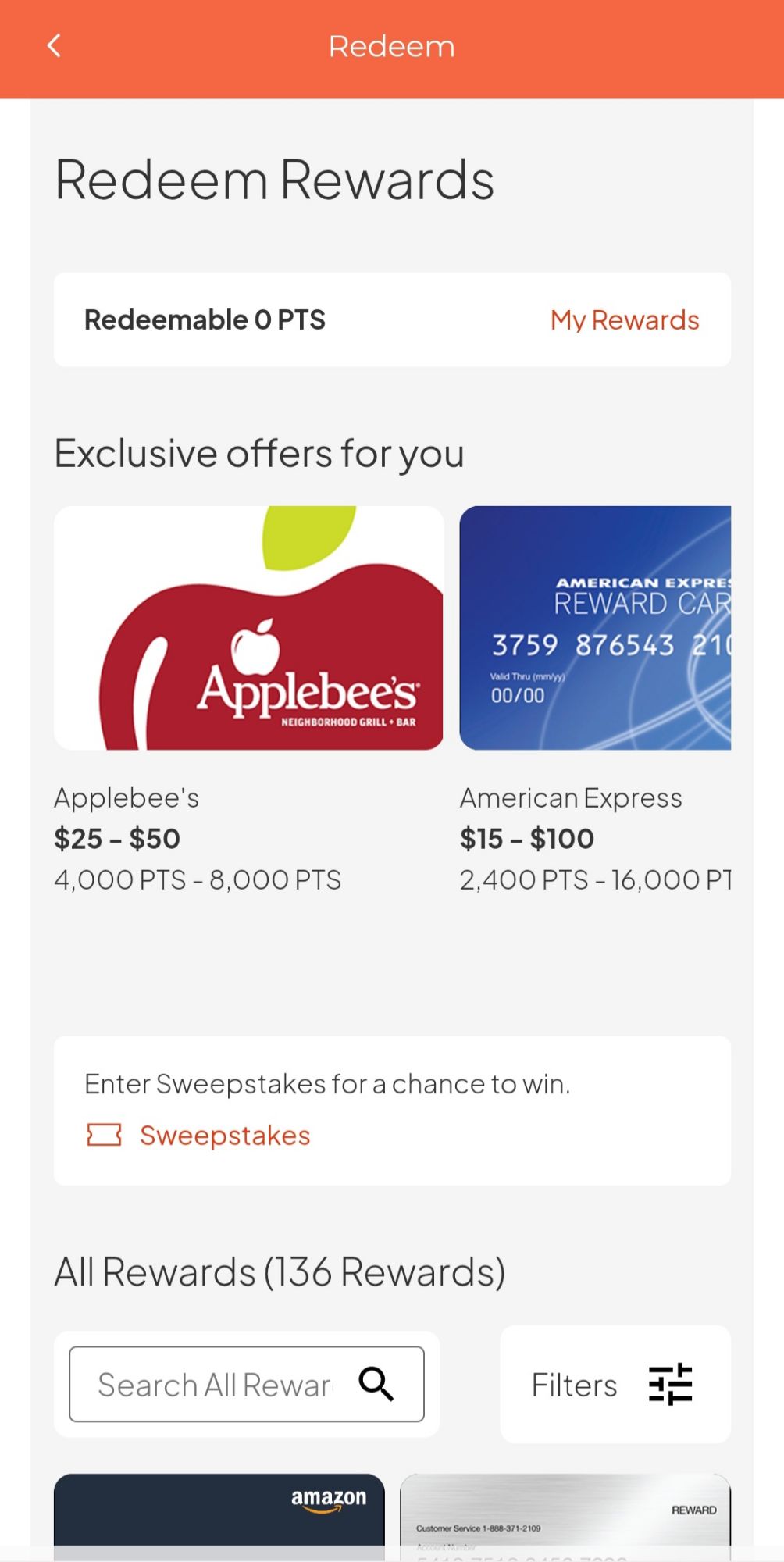Select the Redeemable 0 PTS card
Viewport: 784px width, 1562px height.
205,319
